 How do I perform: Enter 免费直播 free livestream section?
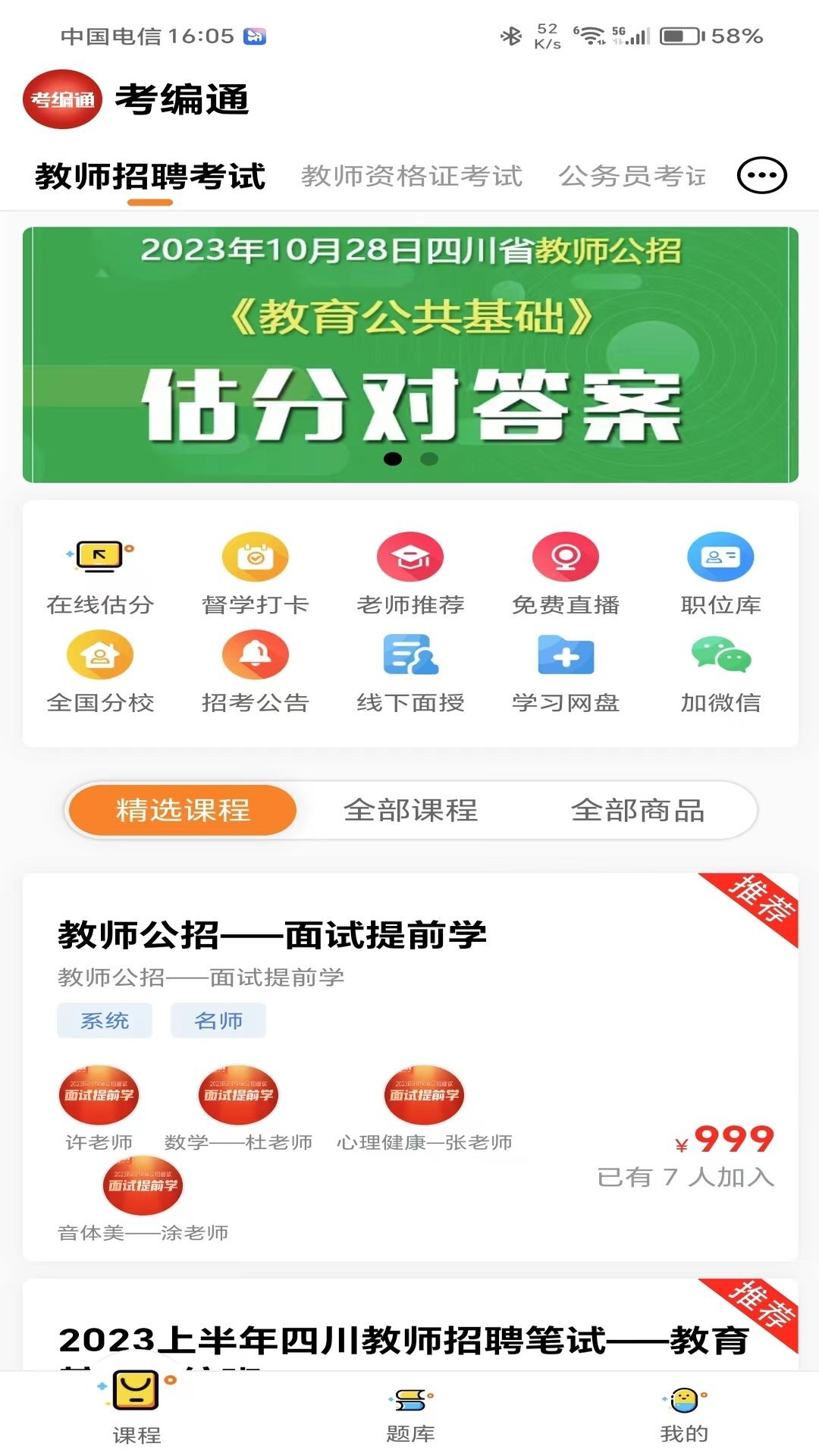(566, 576)
